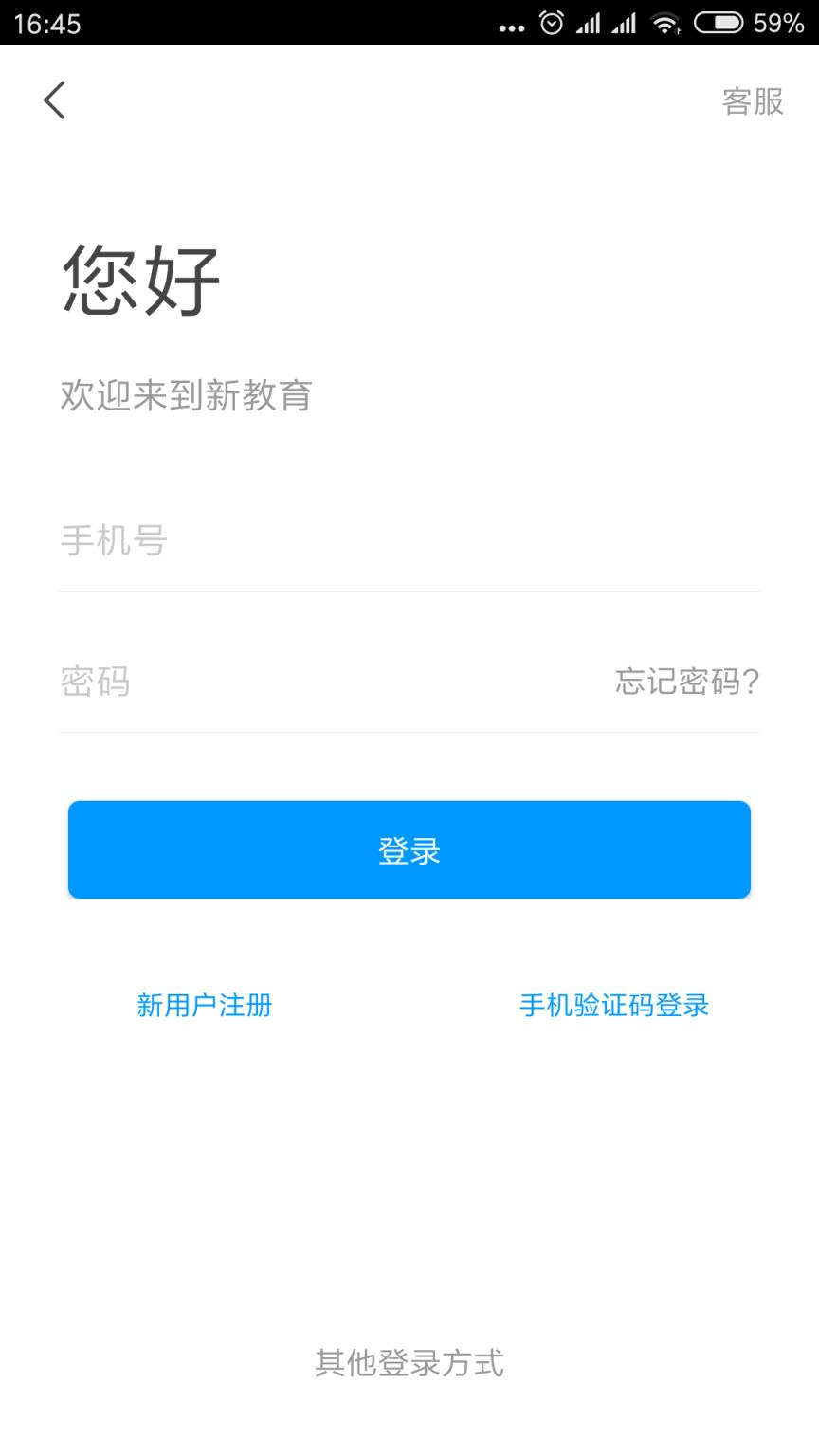
Task: Select 新用户注册 new user registration
Action: [205, 1005]
